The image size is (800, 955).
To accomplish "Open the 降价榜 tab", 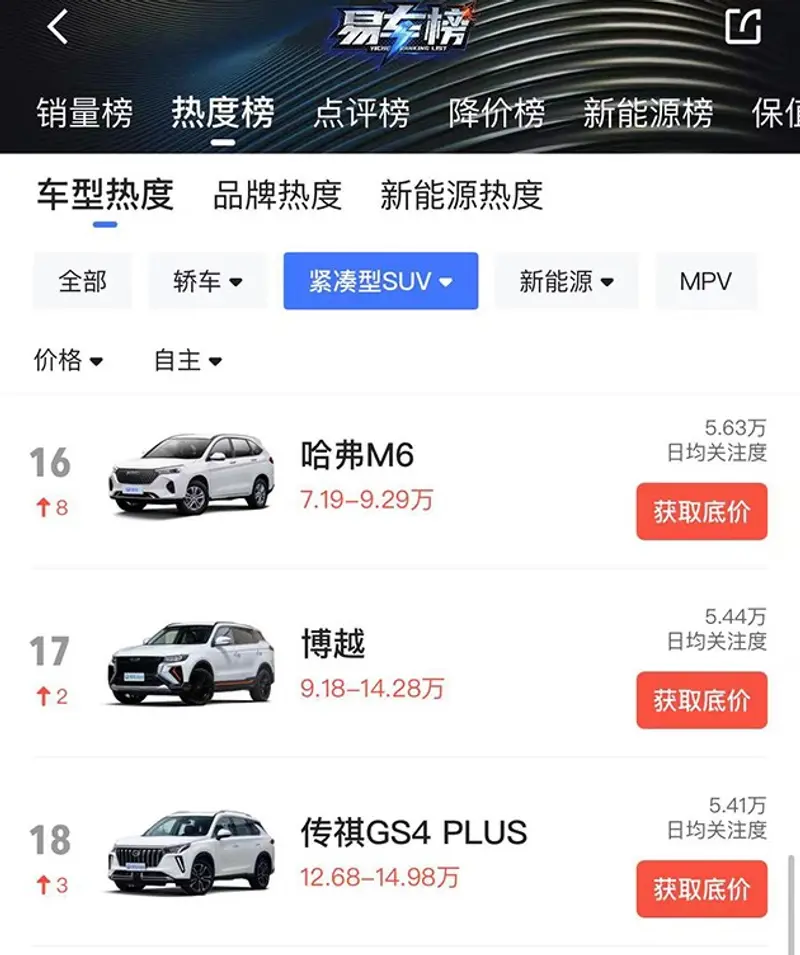I will (x=496, y=112).
